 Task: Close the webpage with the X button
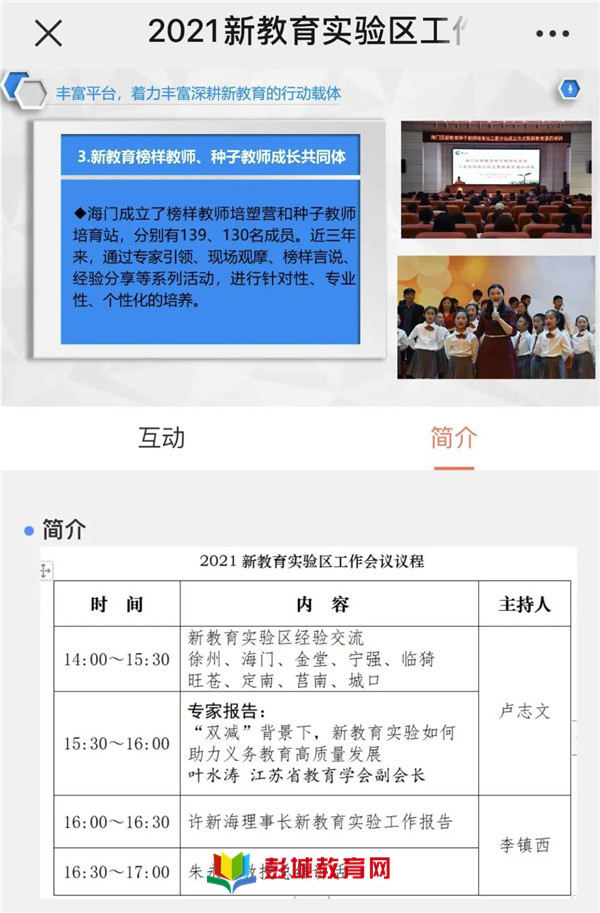(x=48, y=33)
